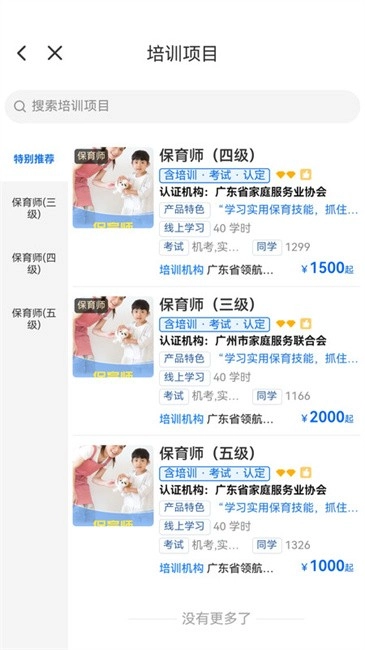Screen dimensions: 365x650
Task: Tap the 搜索培训项目 search box
Action: pos(182,106)
